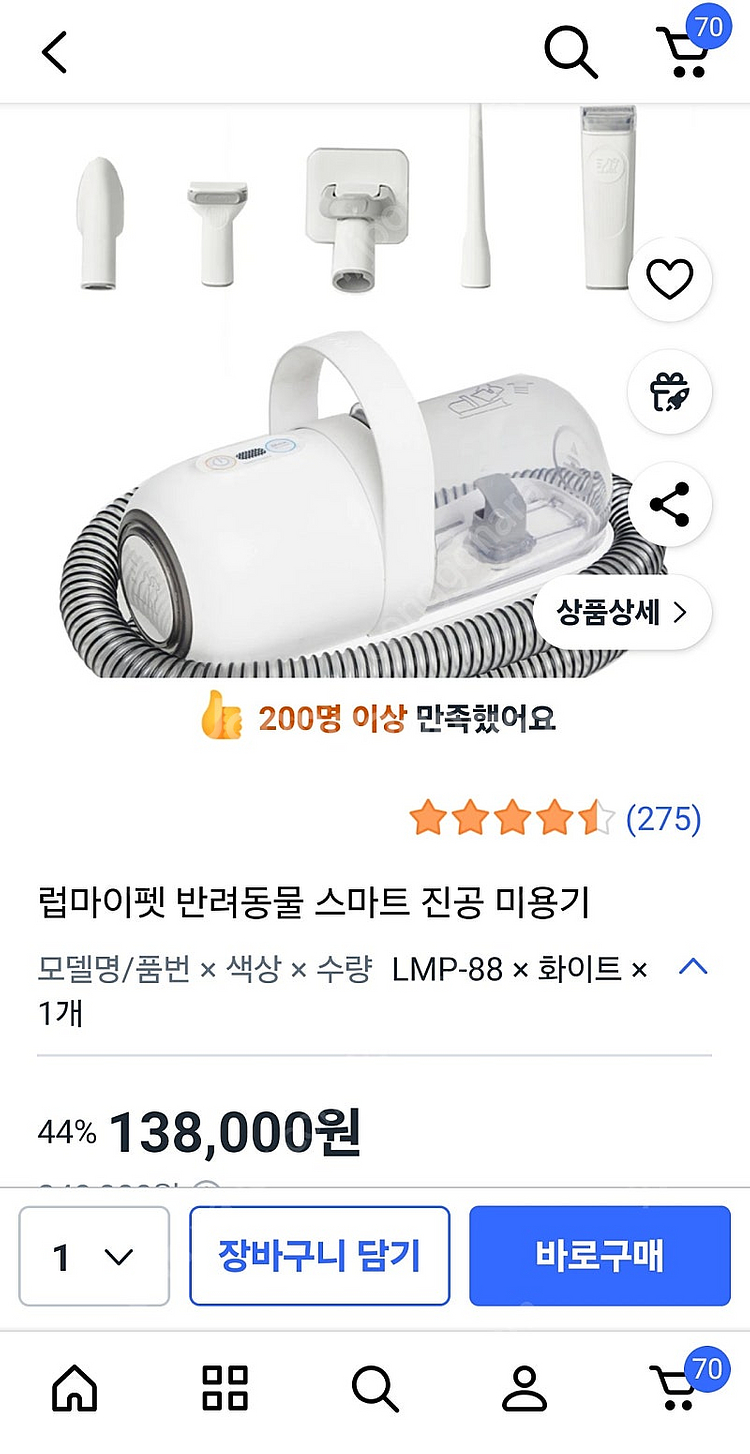View the 275 customer reviews
Viewport: 750px width, 1454px height.
[662, 820]
